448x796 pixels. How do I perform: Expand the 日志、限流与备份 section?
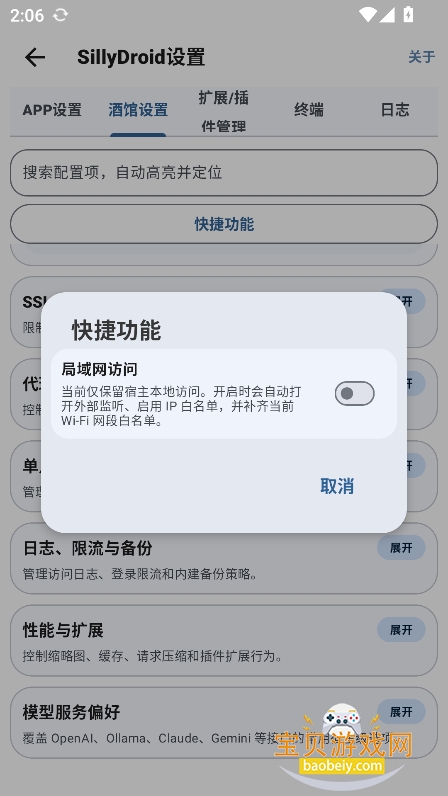(x=401, y=548)
